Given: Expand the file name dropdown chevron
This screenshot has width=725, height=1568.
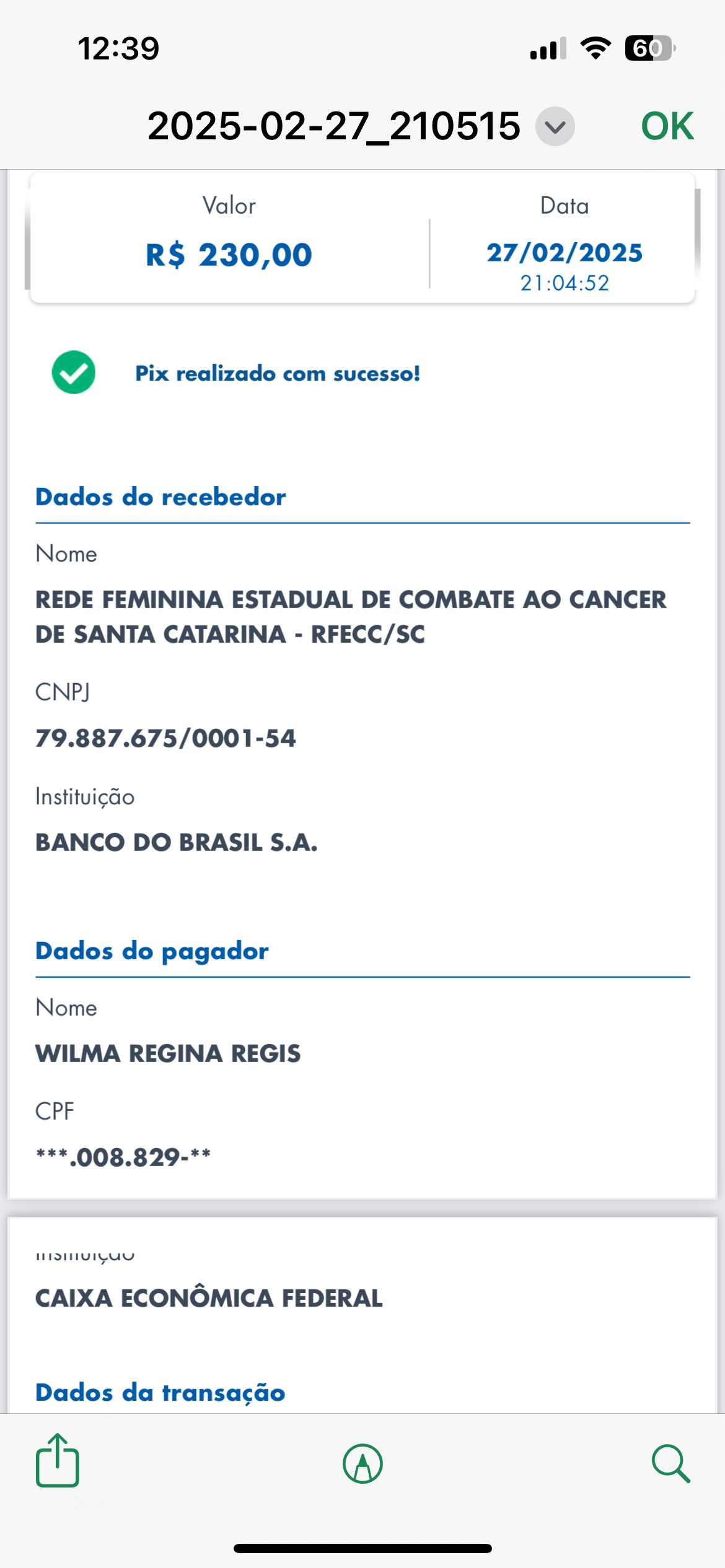Looking at the screenshot, I should [555, 126].
